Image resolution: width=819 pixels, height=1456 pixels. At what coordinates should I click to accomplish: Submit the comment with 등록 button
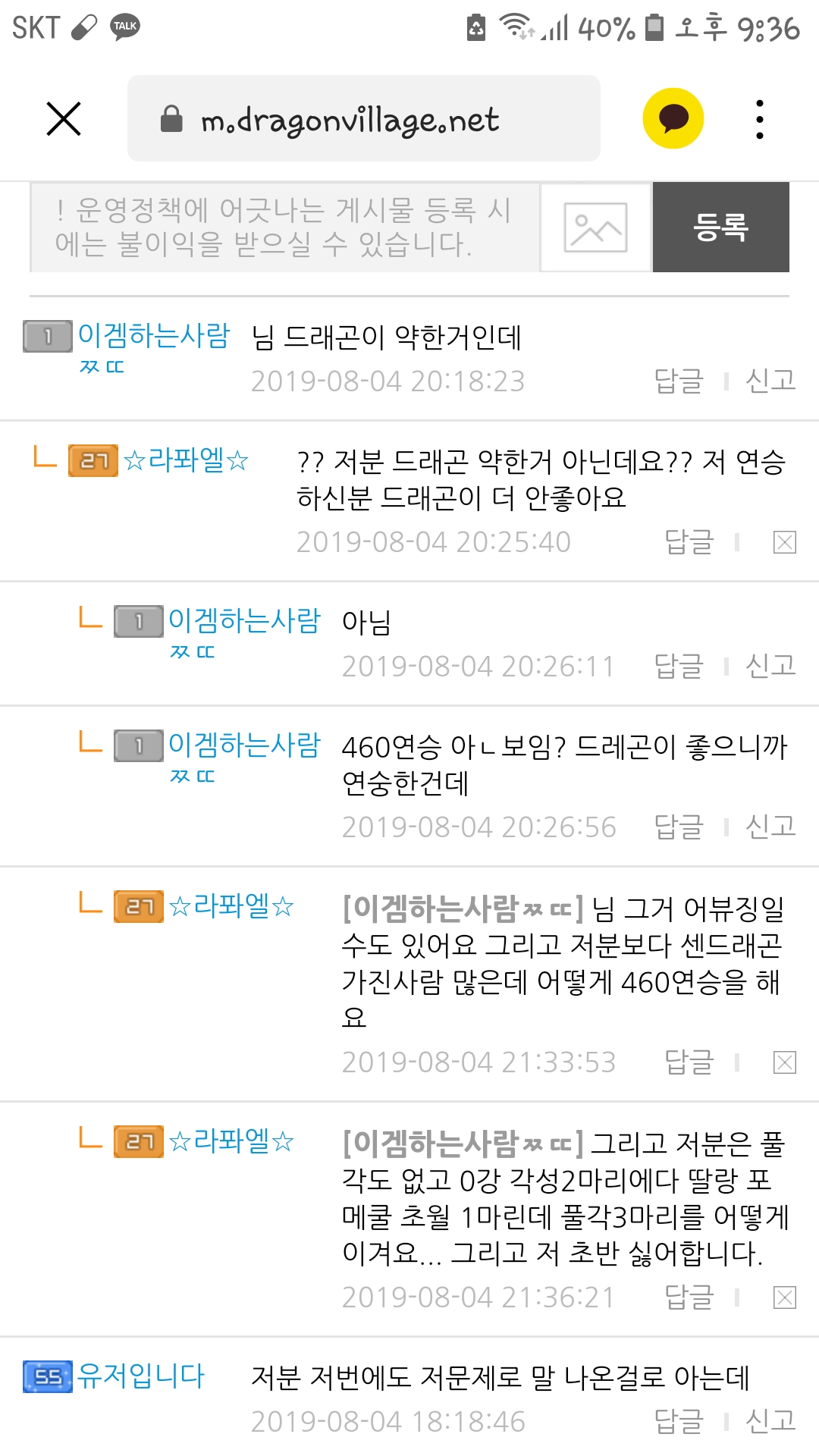click(720, 227)
